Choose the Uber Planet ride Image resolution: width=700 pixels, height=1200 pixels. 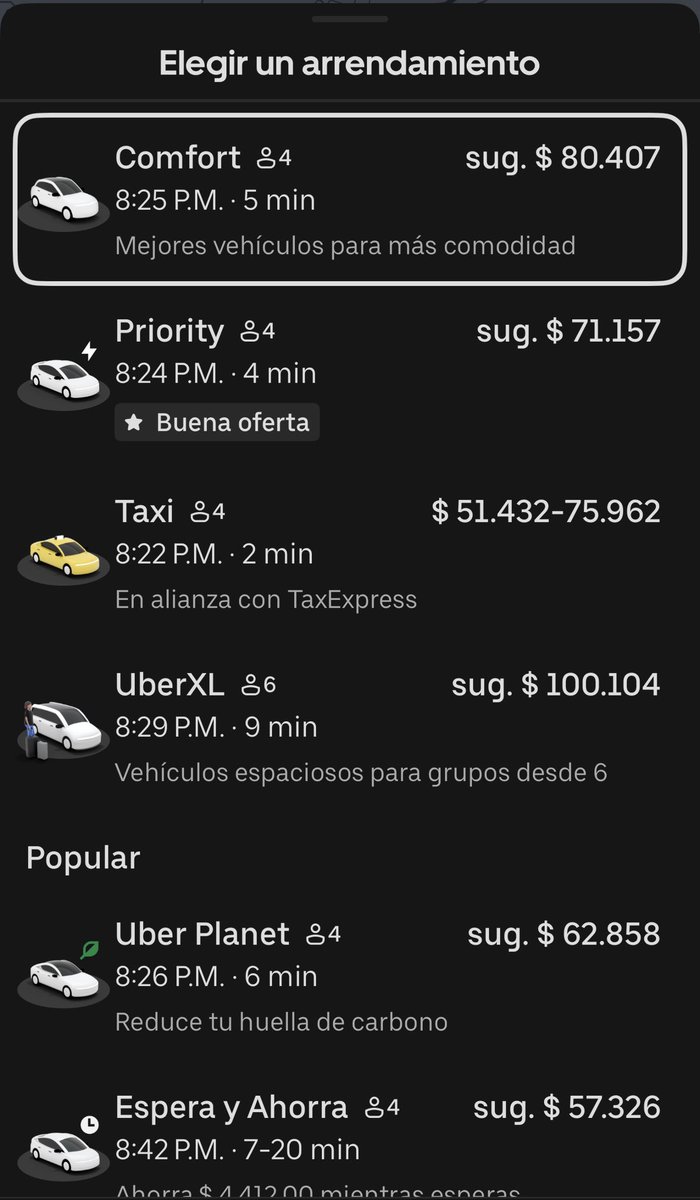point(350,976)
